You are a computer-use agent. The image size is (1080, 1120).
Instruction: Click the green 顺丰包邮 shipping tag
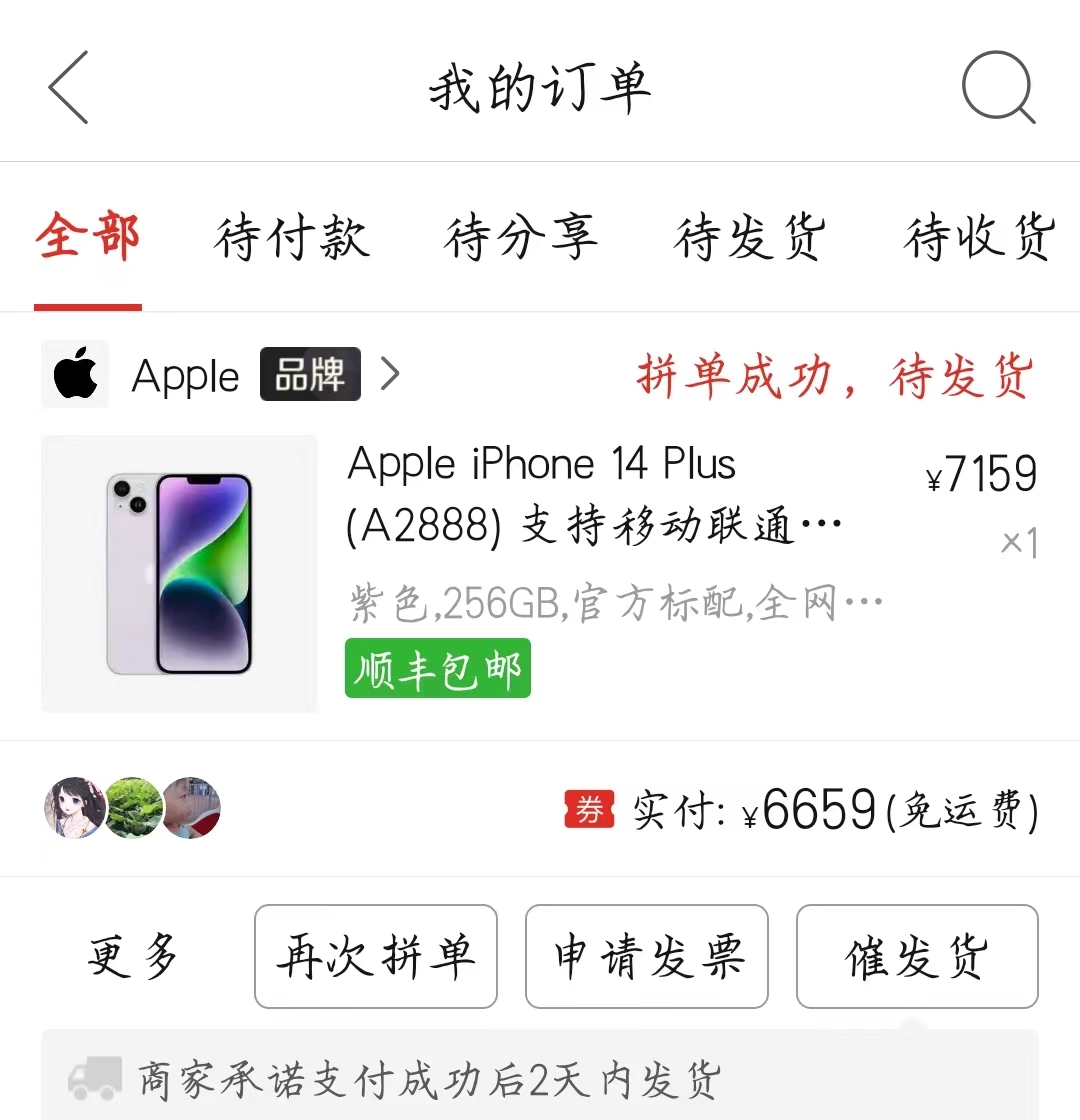click(437, 667)
